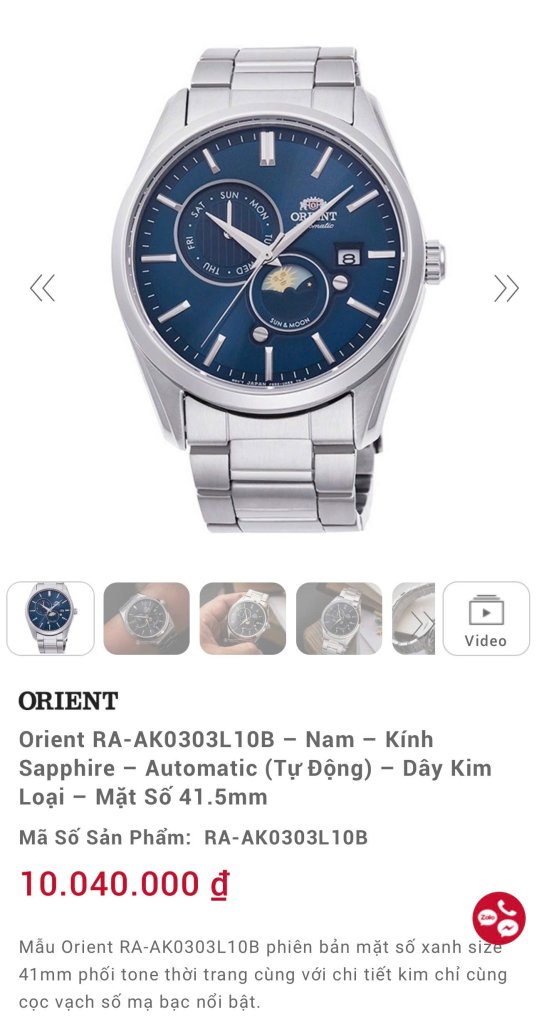The image size is (549, 1024).
Task: Select the fourth gallery thumbnail
Action: coord(339,618)
